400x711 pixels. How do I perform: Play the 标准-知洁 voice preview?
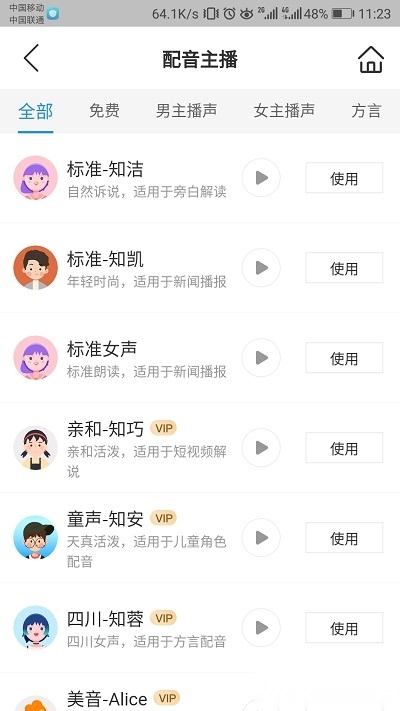pos(261,178)
